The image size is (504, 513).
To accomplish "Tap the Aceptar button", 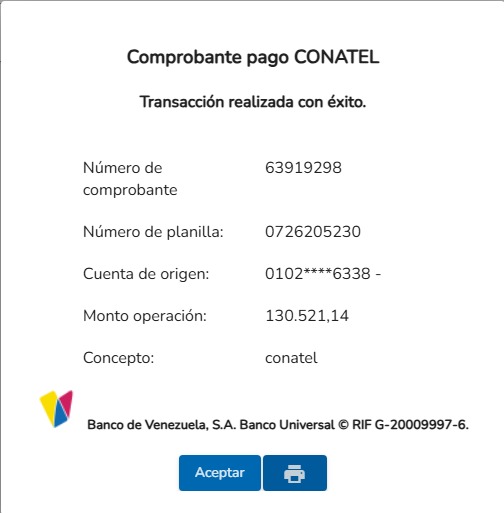I will click(220, 473).
